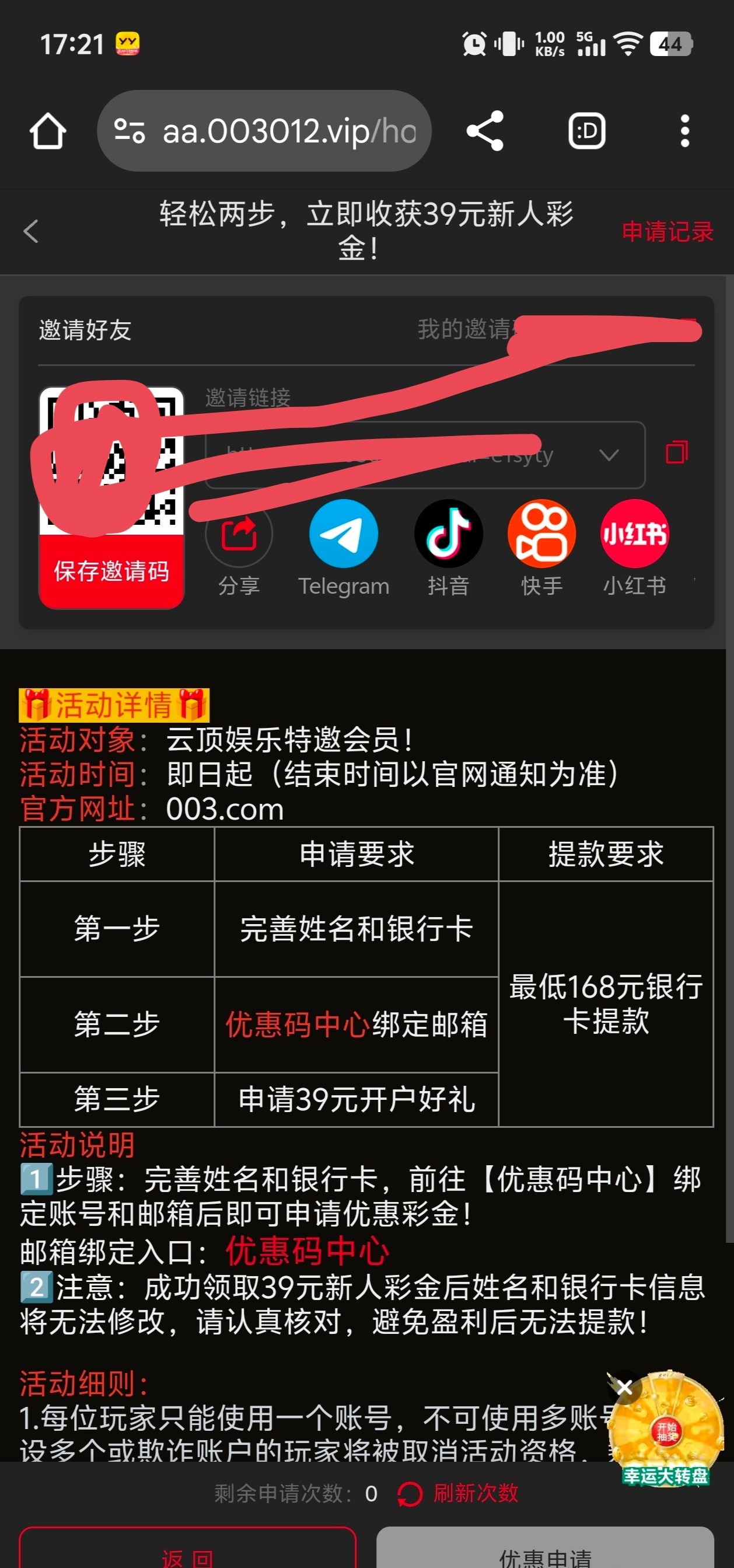The height and width of the screenshot is (1568, 734).
Task: Tap the browser address bar
Action: click(x=264, y=131)
